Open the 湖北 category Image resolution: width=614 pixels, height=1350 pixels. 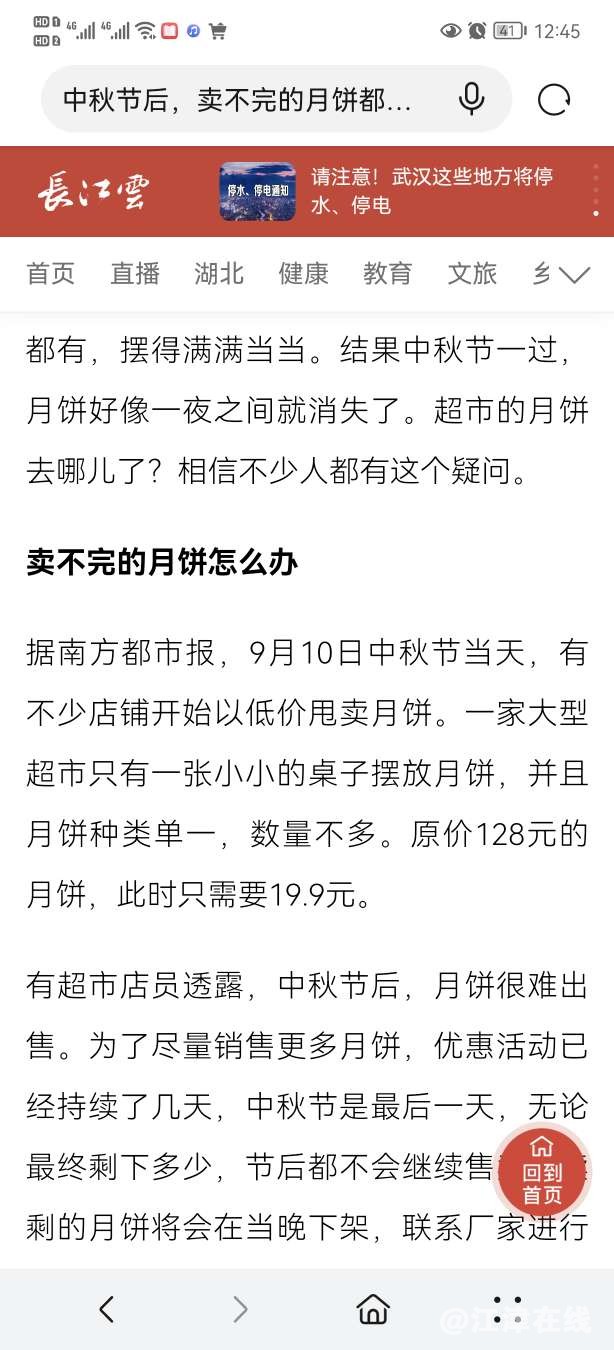pos(219,274)
